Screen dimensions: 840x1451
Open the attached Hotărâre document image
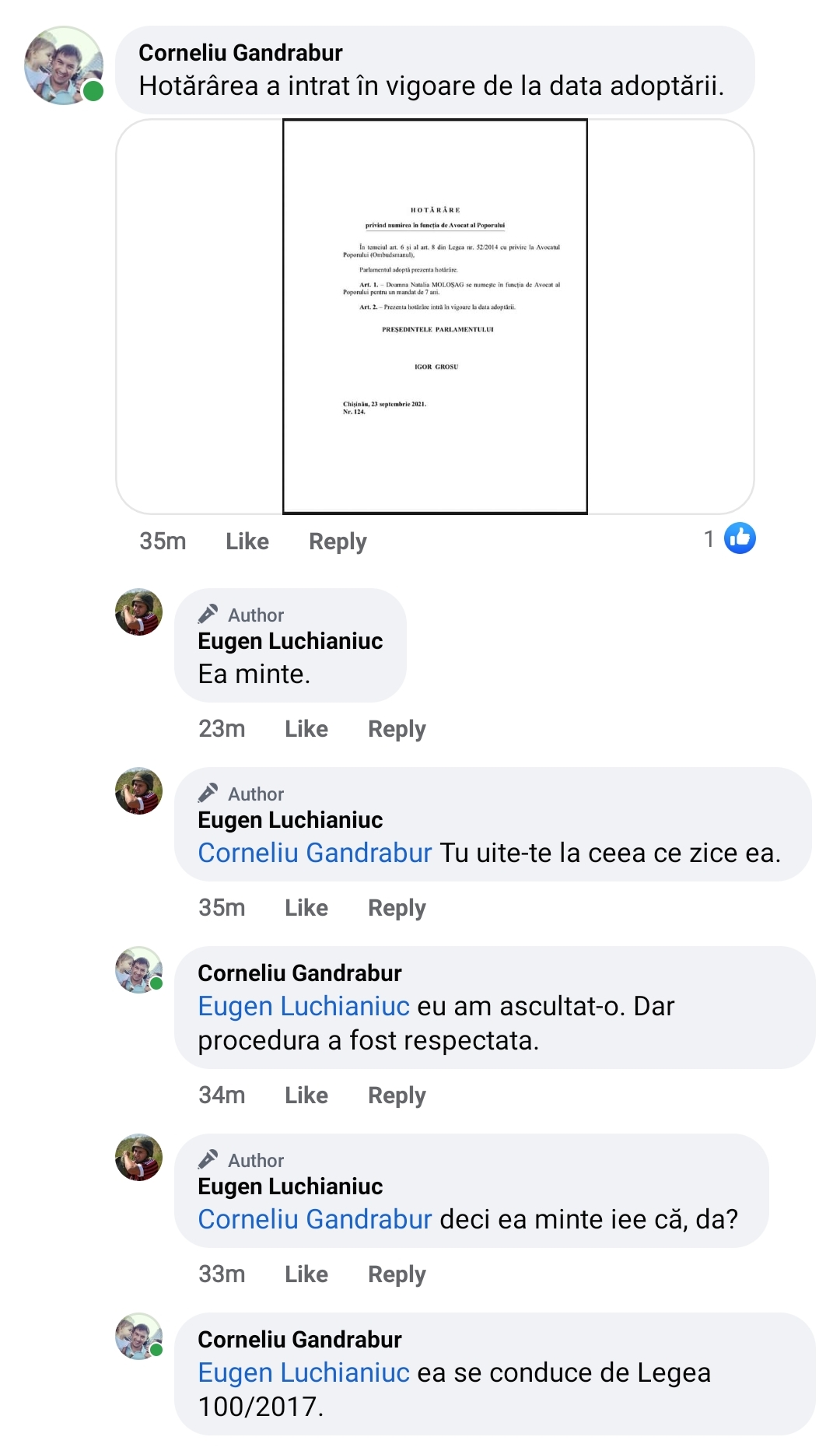(x=435, y=317)
